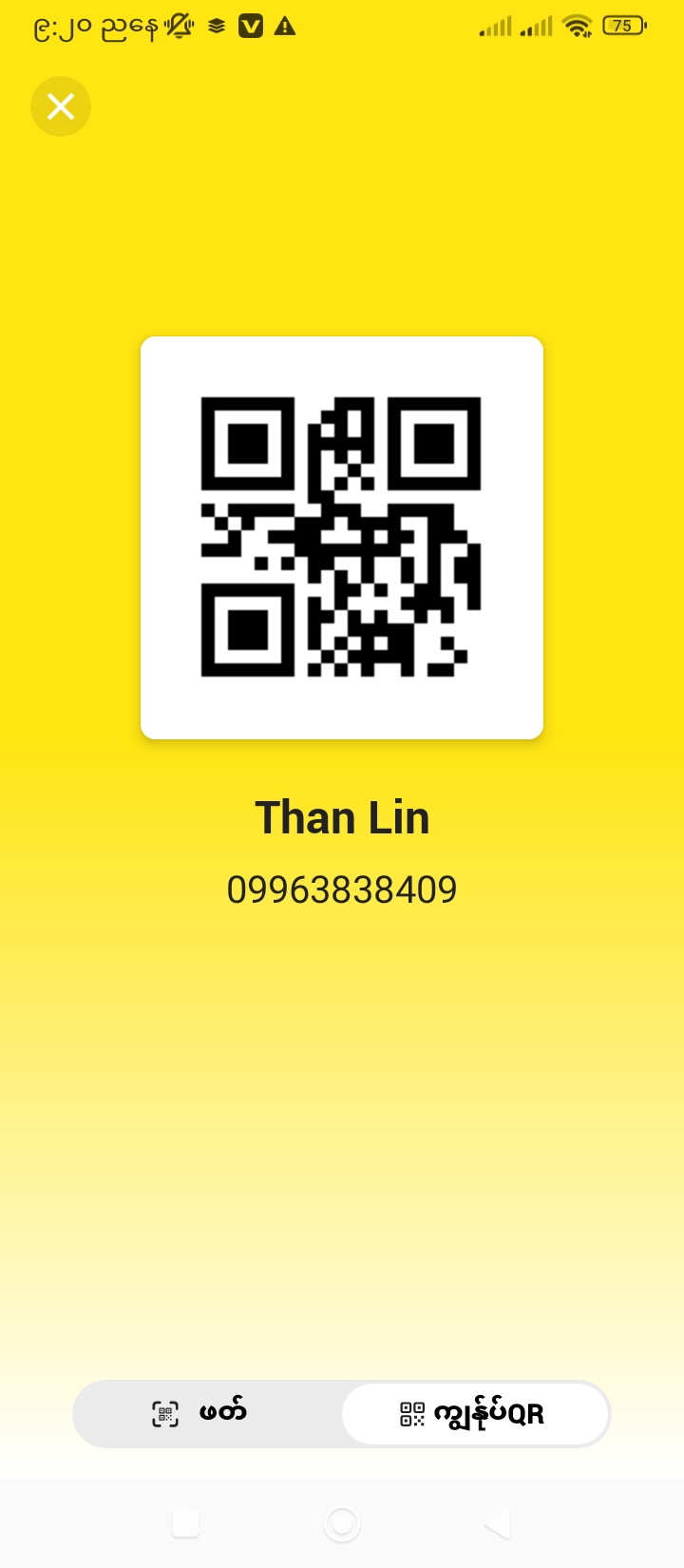Go back using system back button
Viewport: 684px width, 1568px height.
coord(497,1524)
